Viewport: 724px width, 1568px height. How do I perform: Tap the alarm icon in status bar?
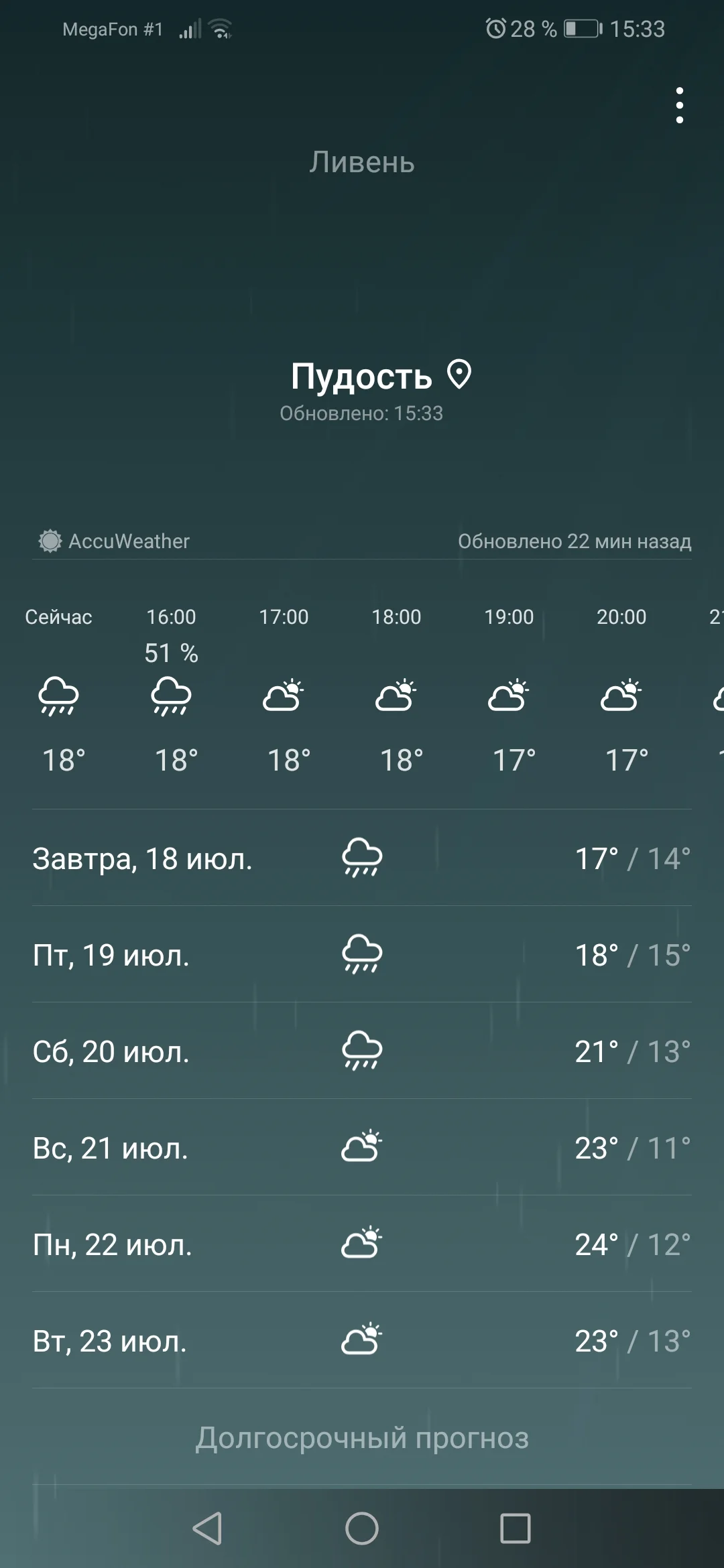497,28
